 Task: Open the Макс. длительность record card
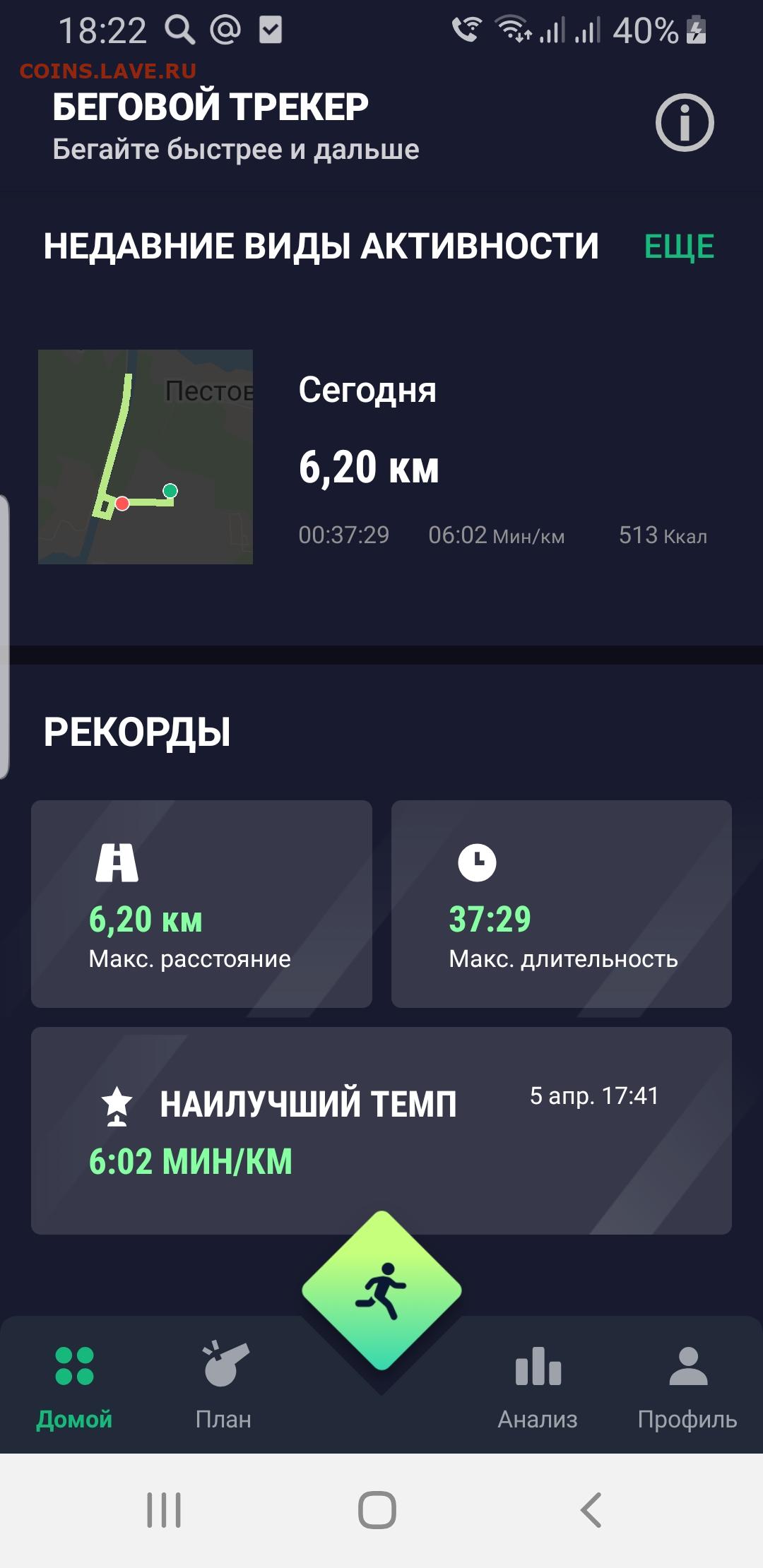(562, 903)
